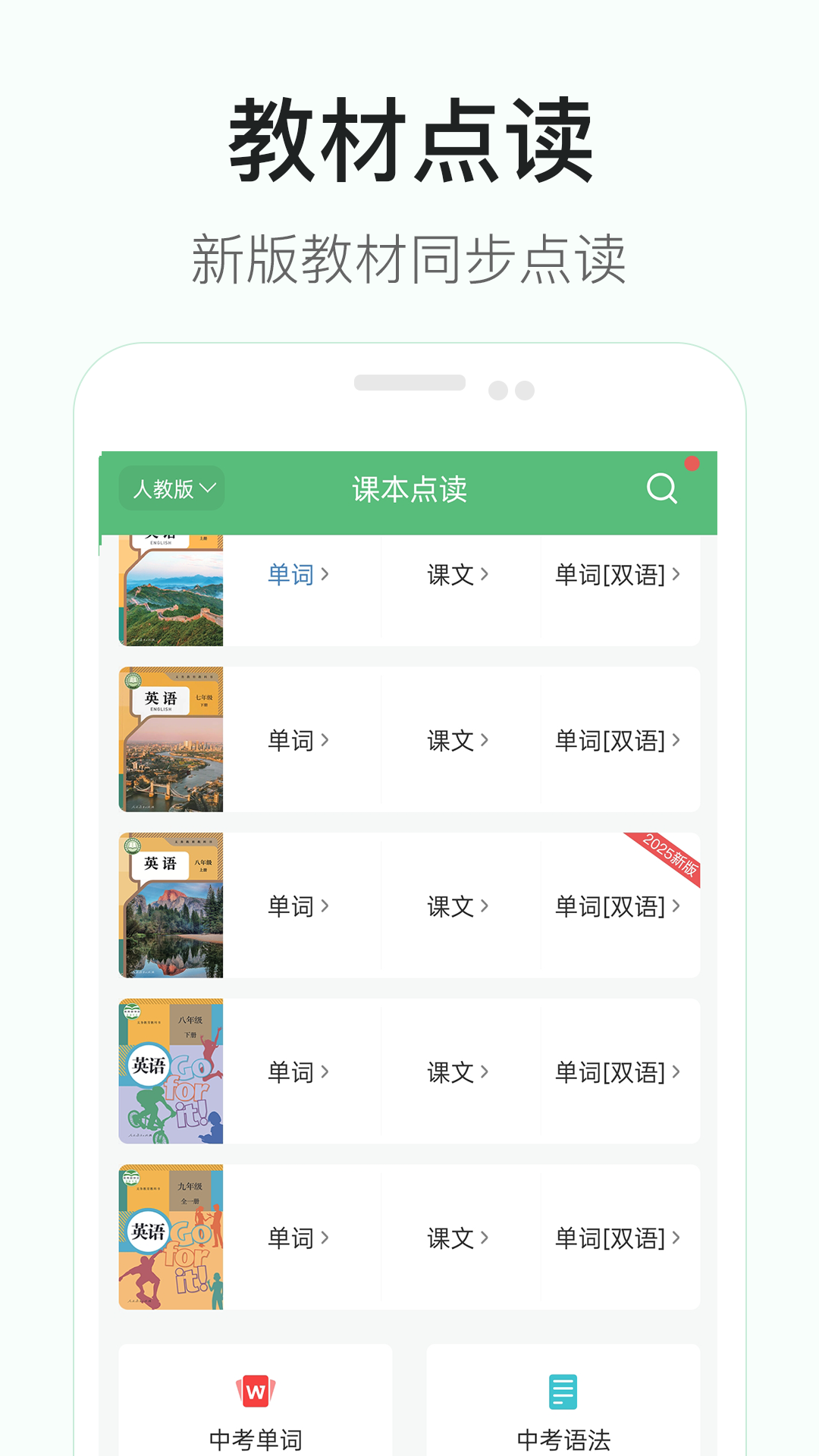Open the 2025新版 八年级上册 textbook cover
819x1456 pixels.
pos(170,904)
